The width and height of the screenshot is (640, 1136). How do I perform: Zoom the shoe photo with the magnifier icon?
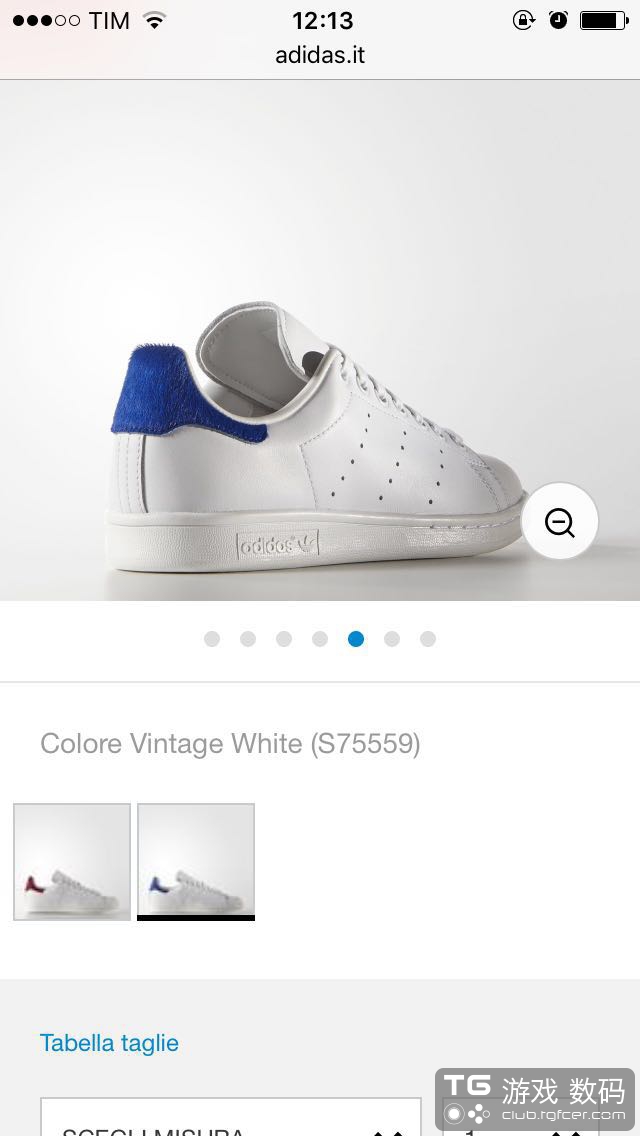(x=560, y=522)
